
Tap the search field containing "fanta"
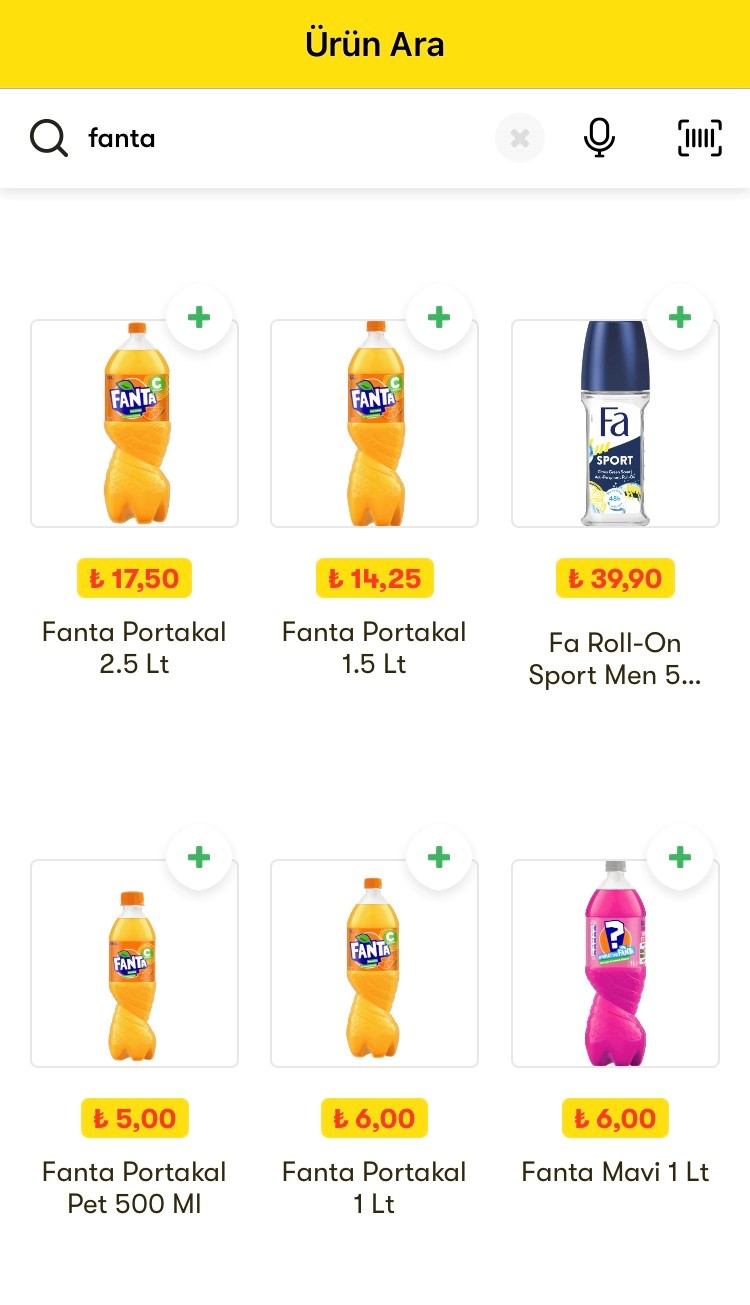coord(280,138)
